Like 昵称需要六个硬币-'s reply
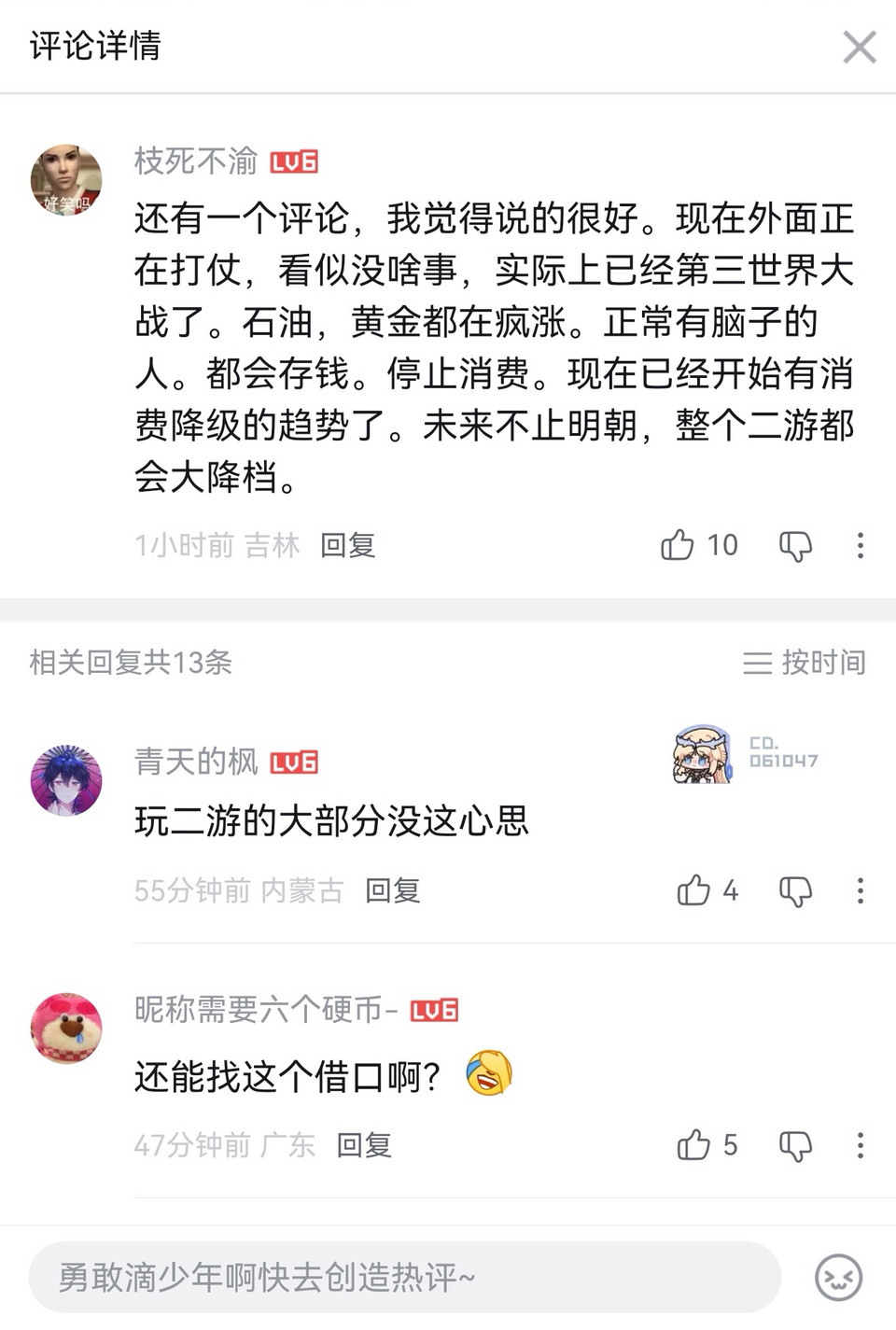The width and height of the screenshot is (896, 1330). tap(694, 1145)
